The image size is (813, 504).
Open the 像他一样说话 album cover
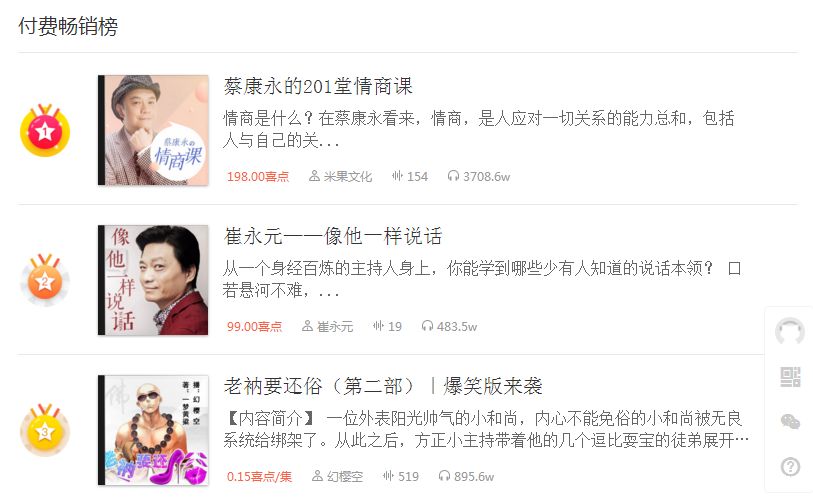click(x=153, y=280)
